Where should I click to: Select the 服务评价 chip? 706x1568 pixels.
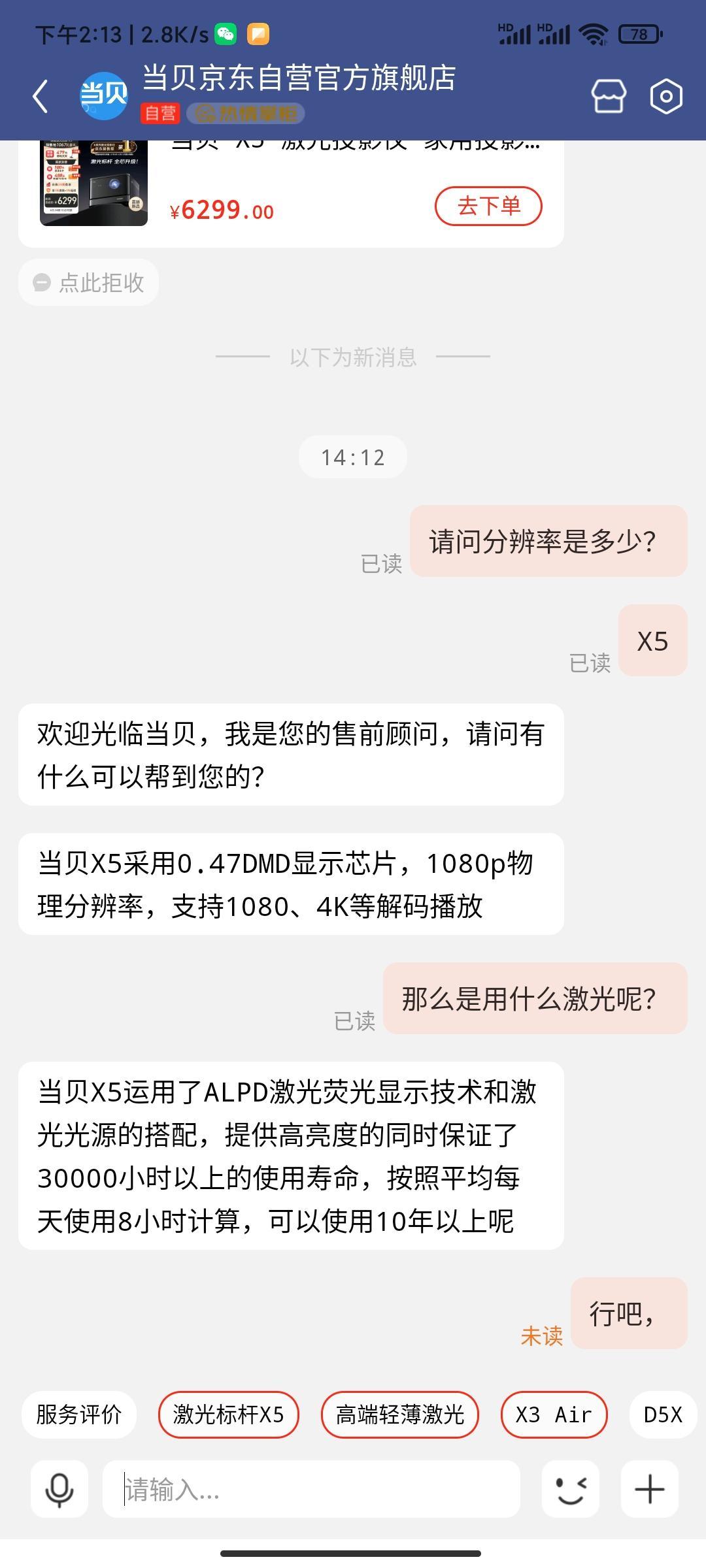coord(78,1414)
